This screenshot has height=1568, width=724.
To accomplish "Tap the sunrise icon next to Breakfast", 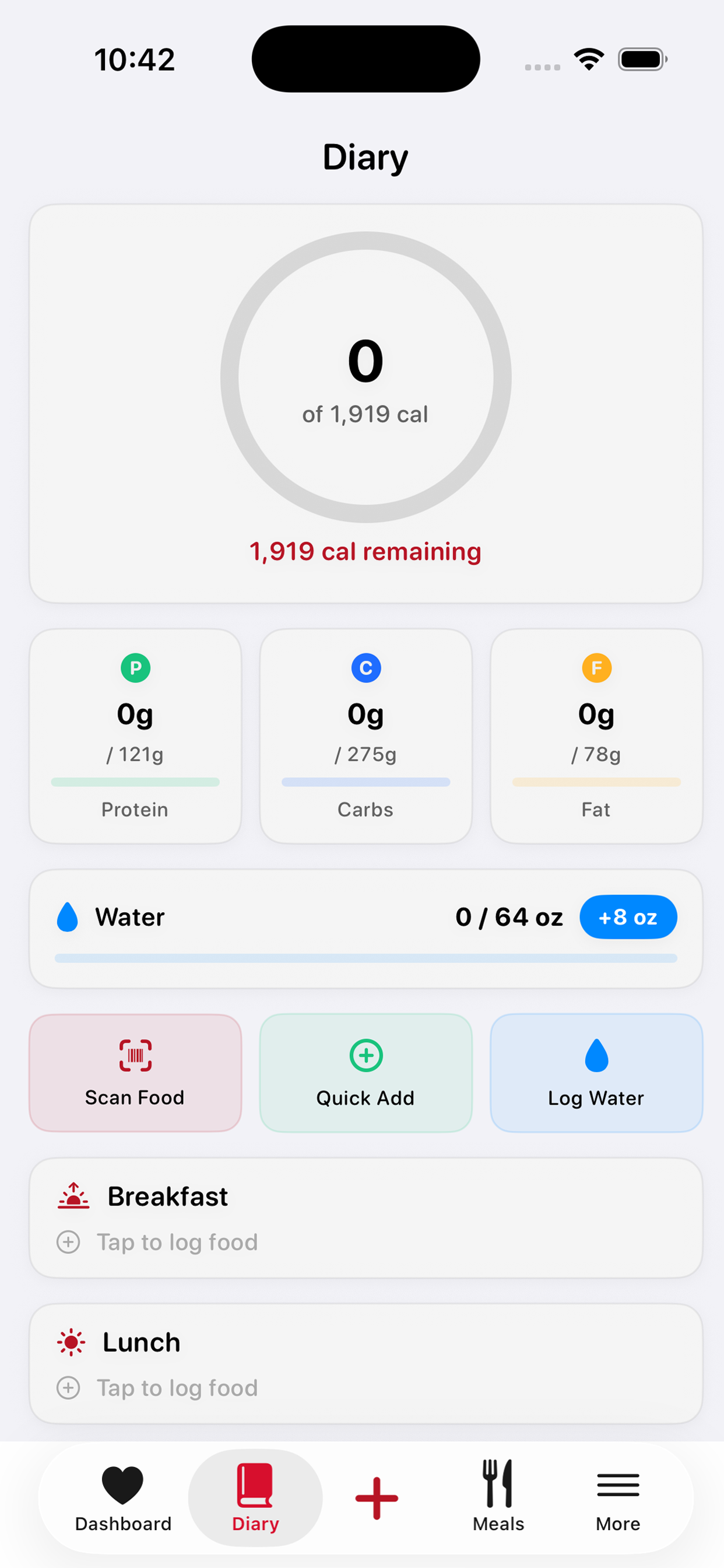I will [x=72, y=1195].
